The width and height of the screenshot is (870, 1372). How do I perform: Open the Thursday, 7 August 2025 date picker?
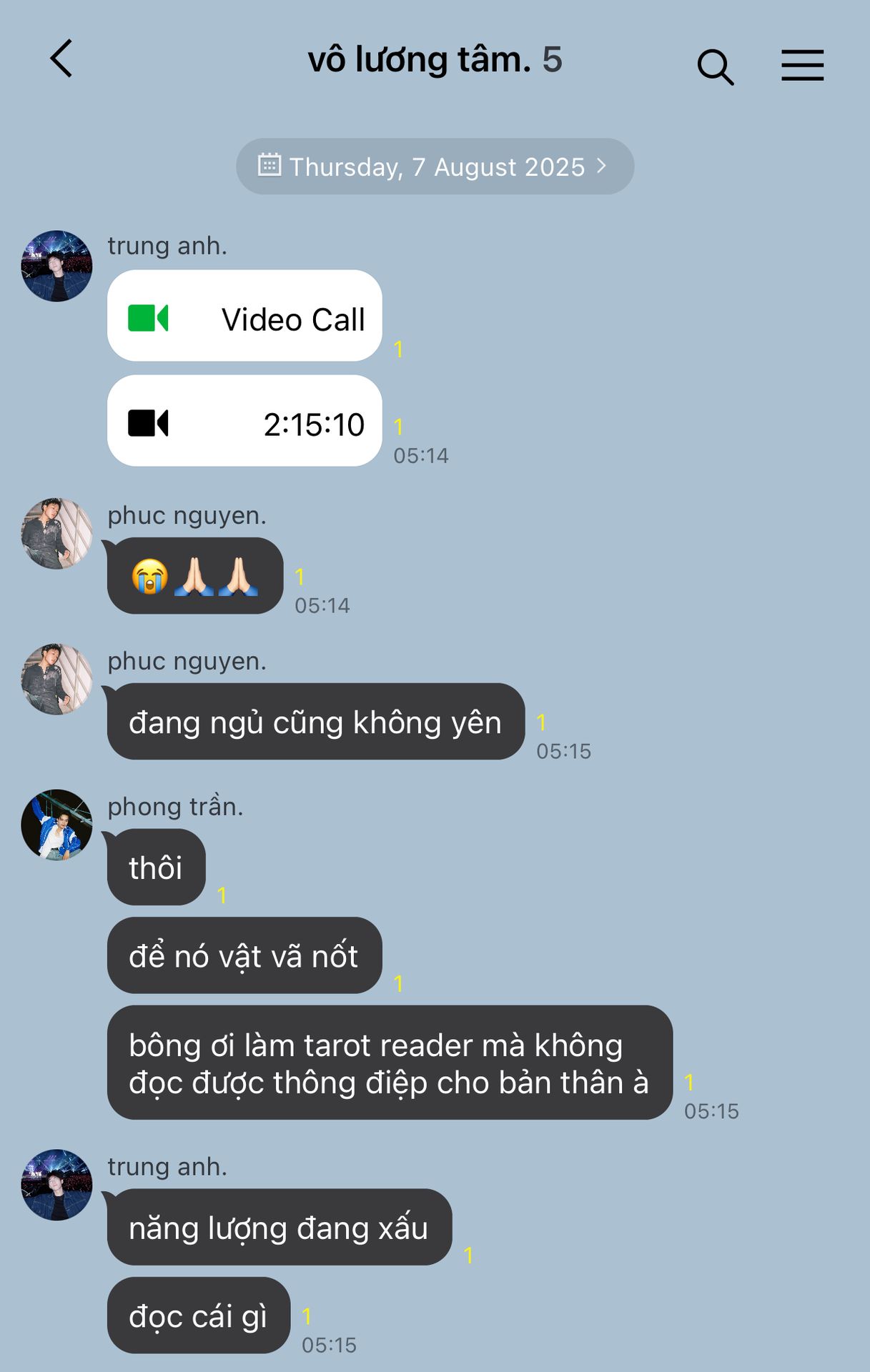pos(435,166)
